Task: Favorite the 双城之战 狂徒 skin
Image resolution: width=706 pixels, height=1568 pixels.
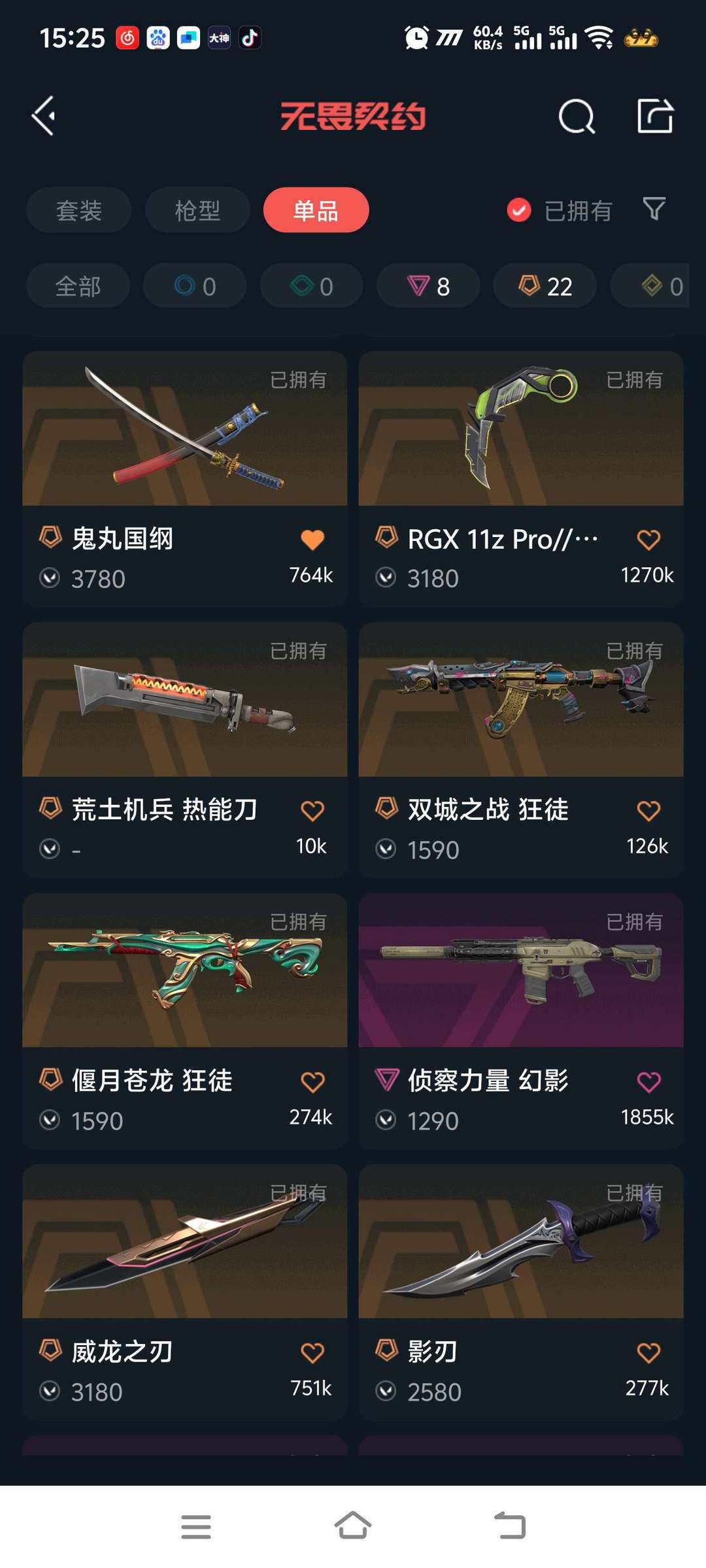Action: (648, 811)
